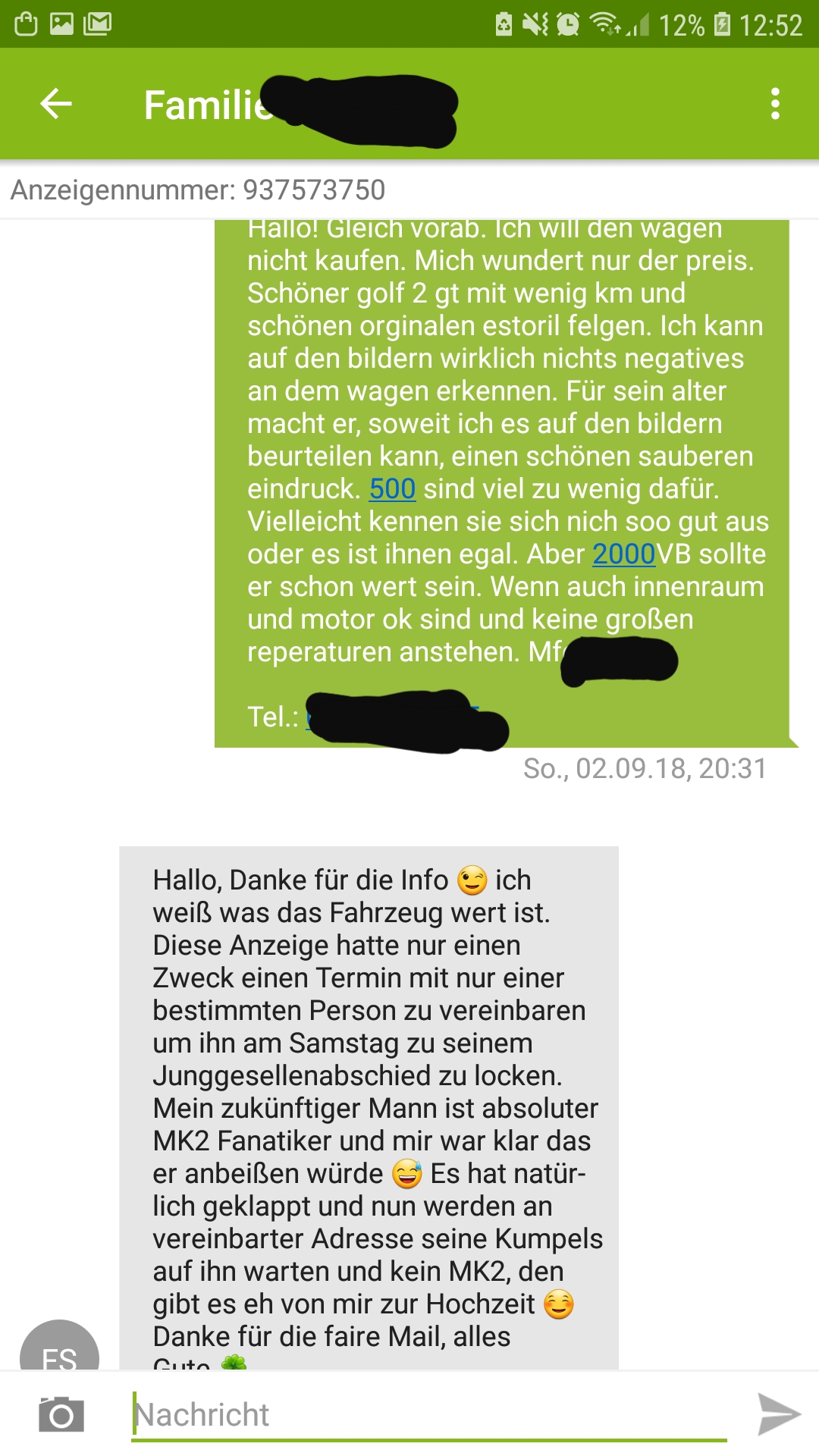
Task: Open the three-dot overflow menu
Action: click(x=774, y=104)
